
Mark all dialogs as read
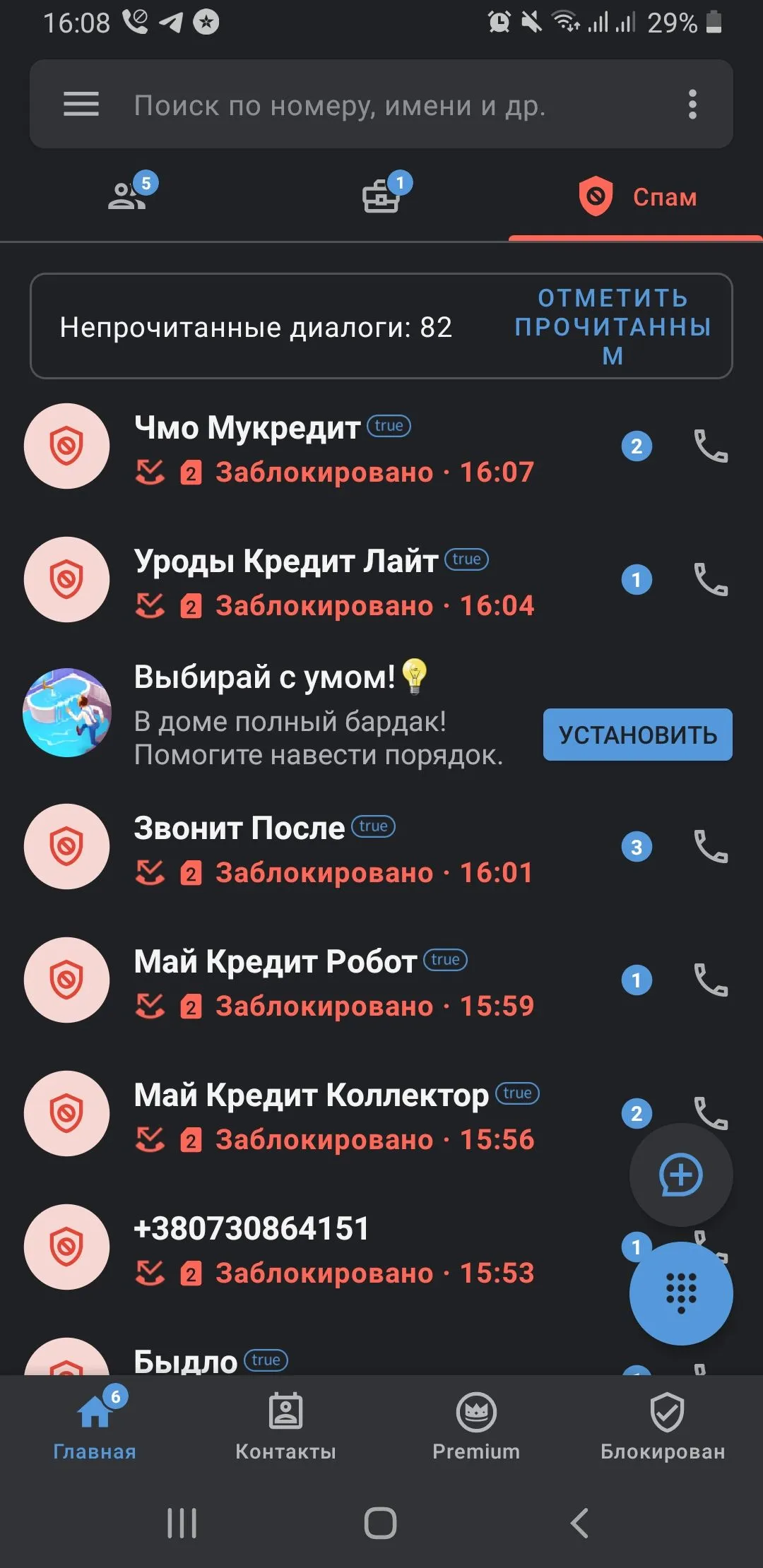click(x=612, y=326)
